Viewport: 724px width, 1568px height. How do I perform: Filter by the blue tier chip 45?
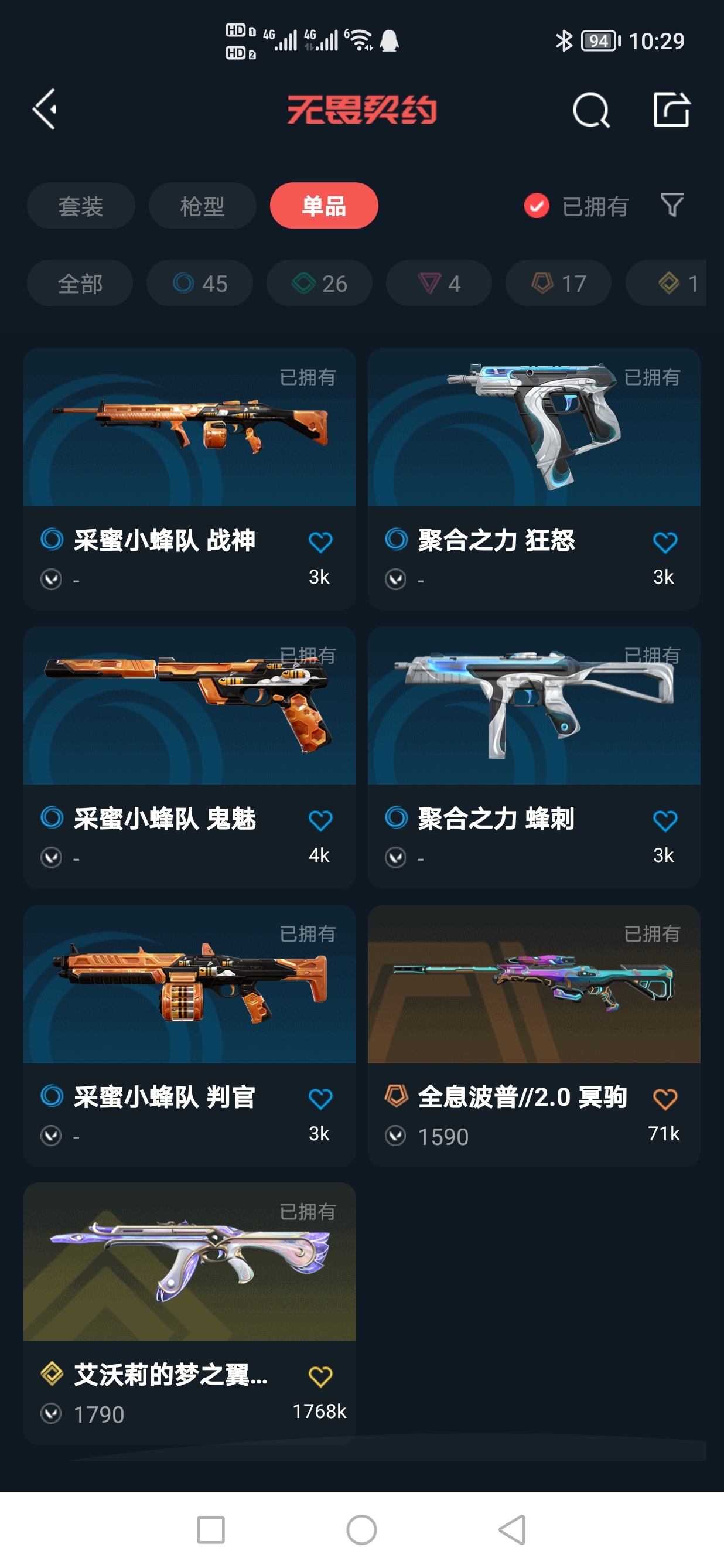pyautogui.click(x=200, y=283)
